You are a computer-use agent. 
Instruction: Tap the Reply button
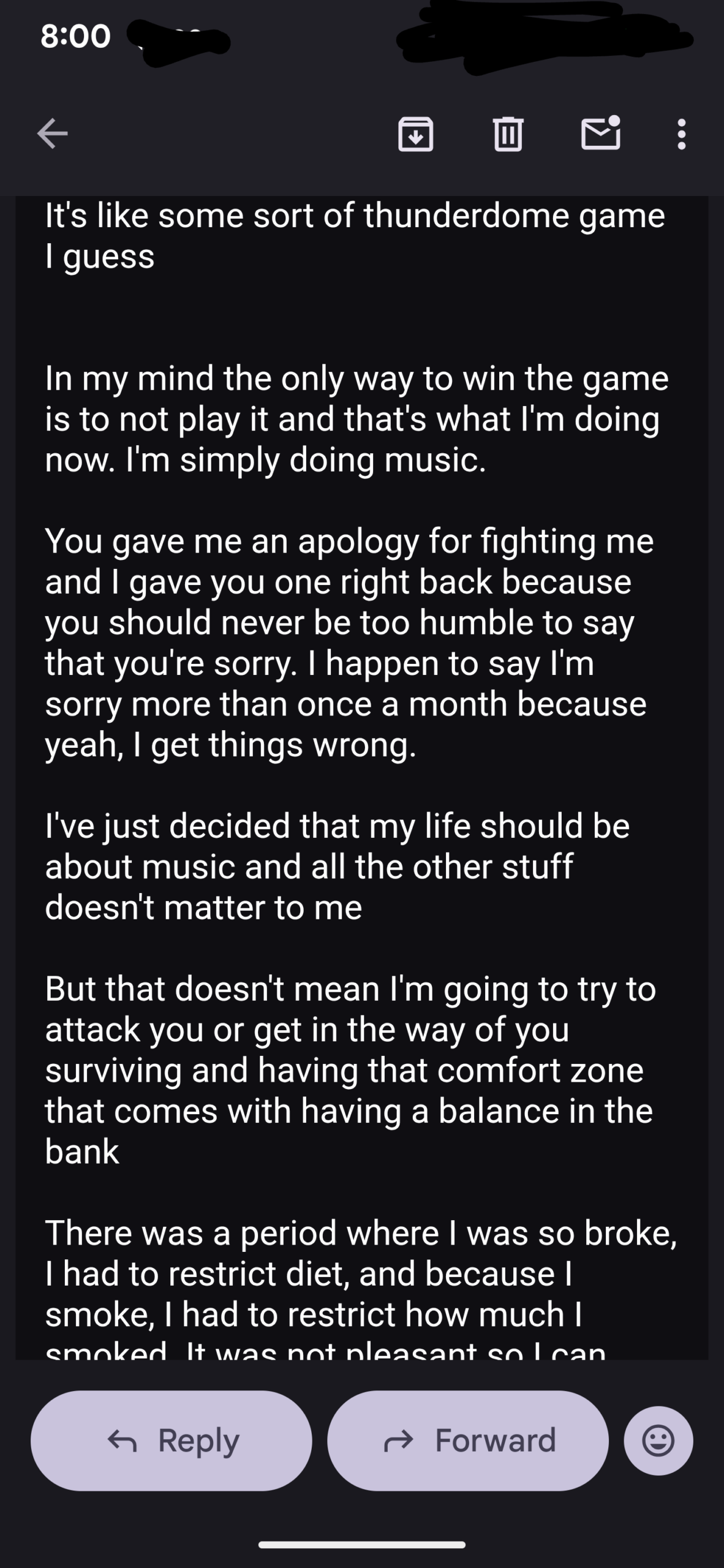tap(172, 1441)
